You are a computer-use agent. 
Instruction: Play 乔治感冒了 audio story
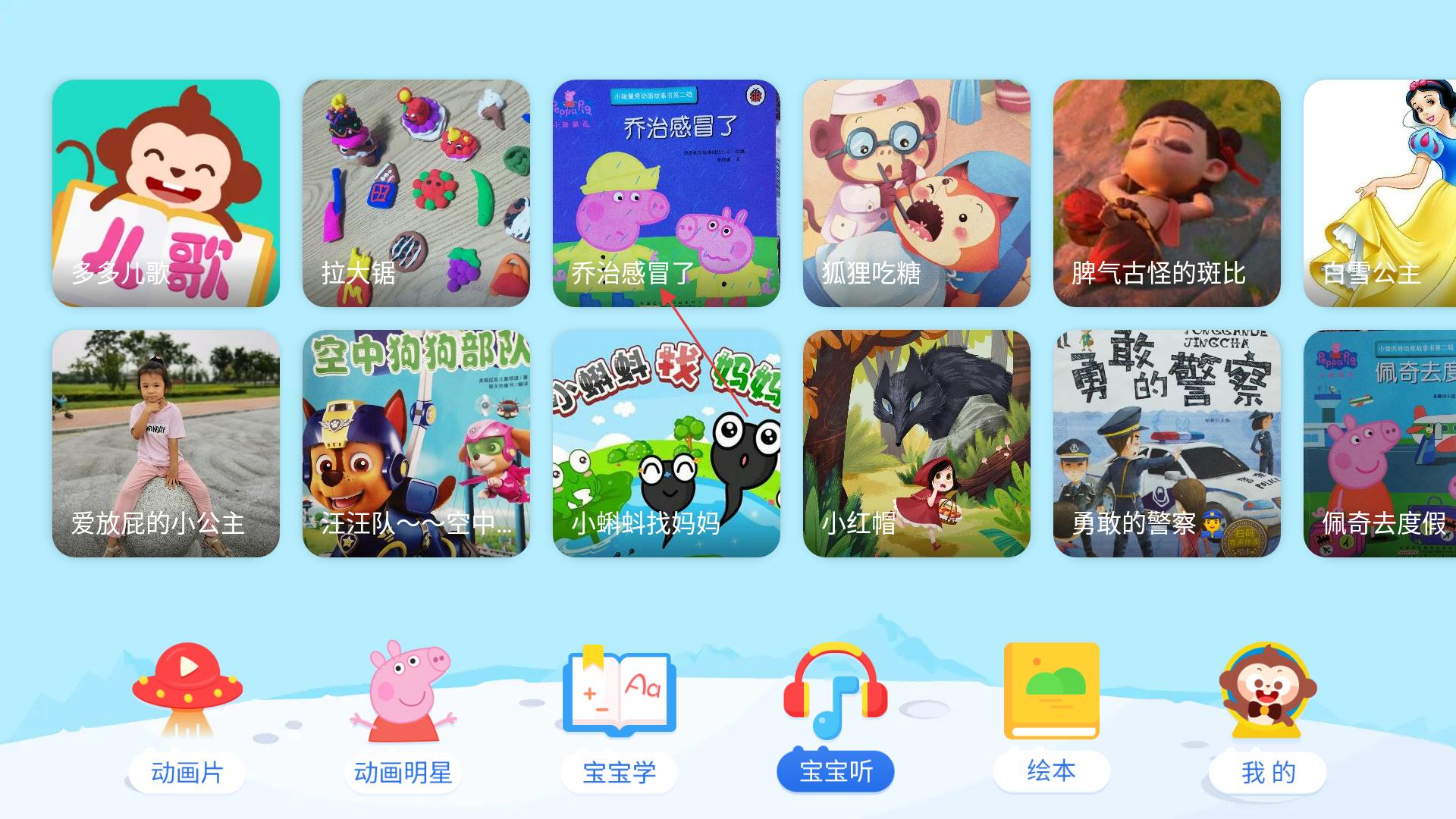point(666,193)
